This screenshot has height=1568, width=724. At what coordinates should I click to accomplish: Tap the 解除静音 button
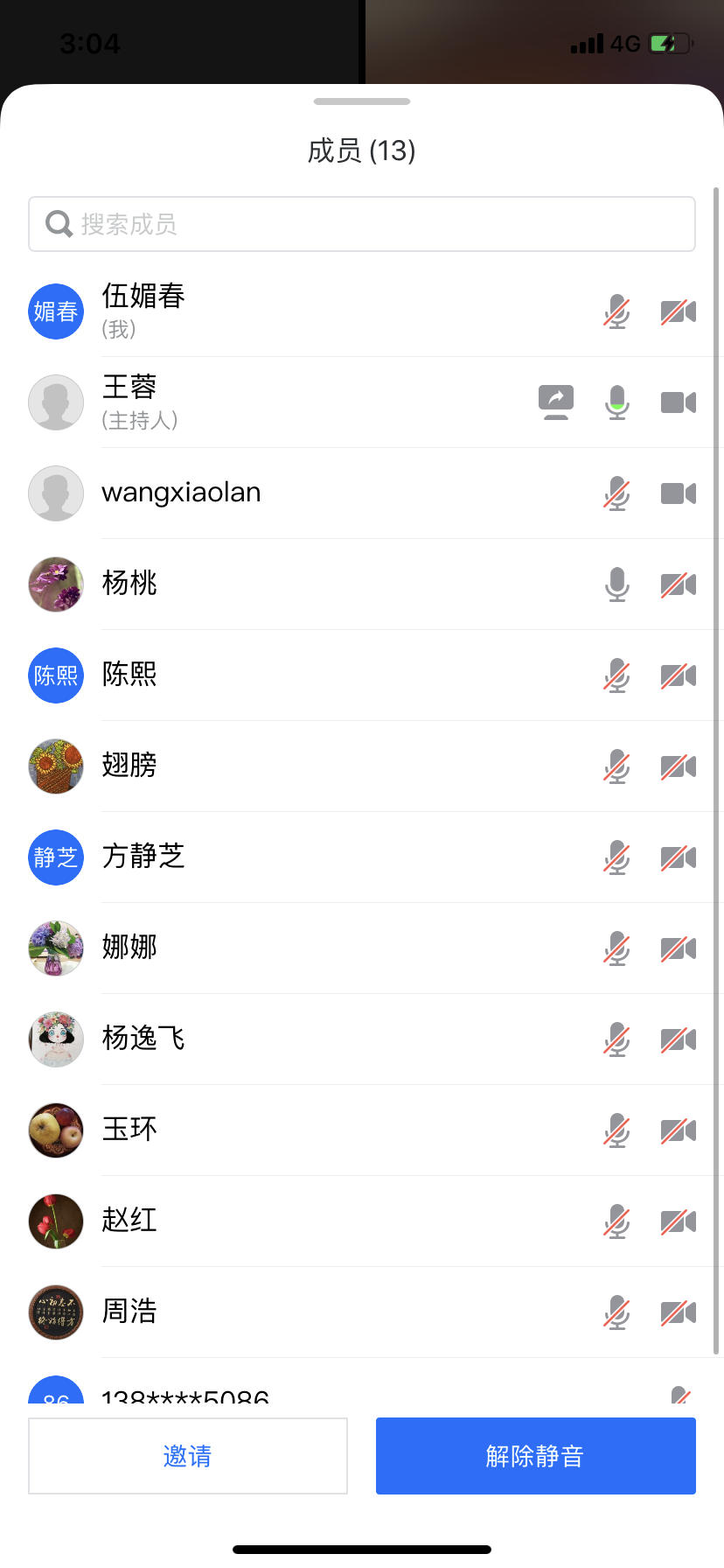[x=535, y=1456]
